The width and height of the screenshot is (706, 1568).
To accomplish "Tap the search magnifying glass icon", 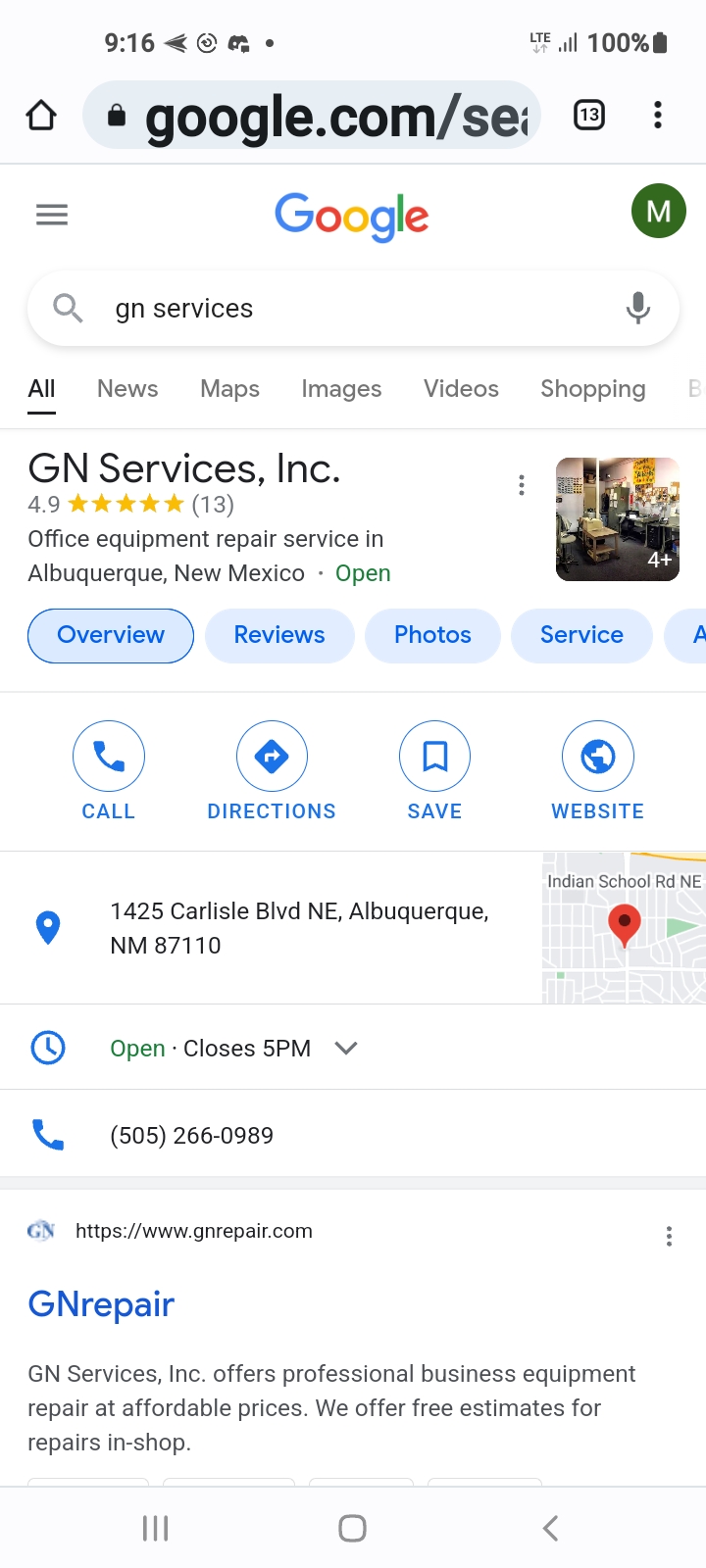I will pos(67,308).
